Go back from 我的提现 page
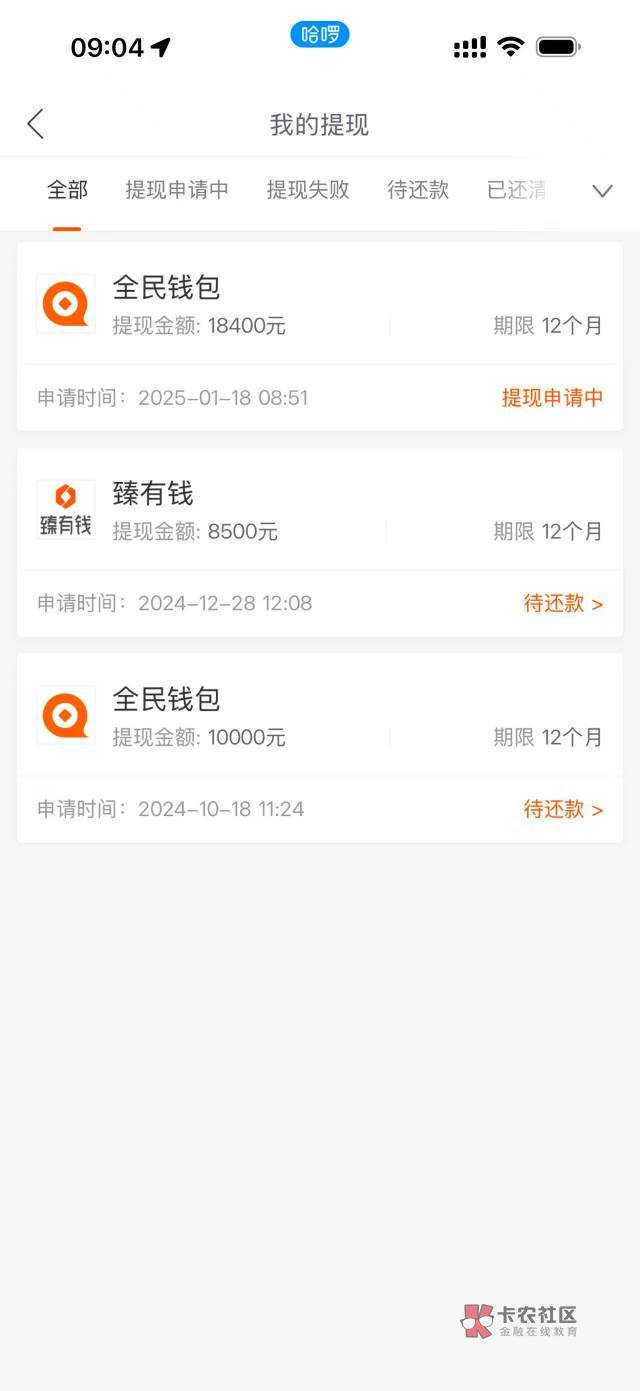 36,124
